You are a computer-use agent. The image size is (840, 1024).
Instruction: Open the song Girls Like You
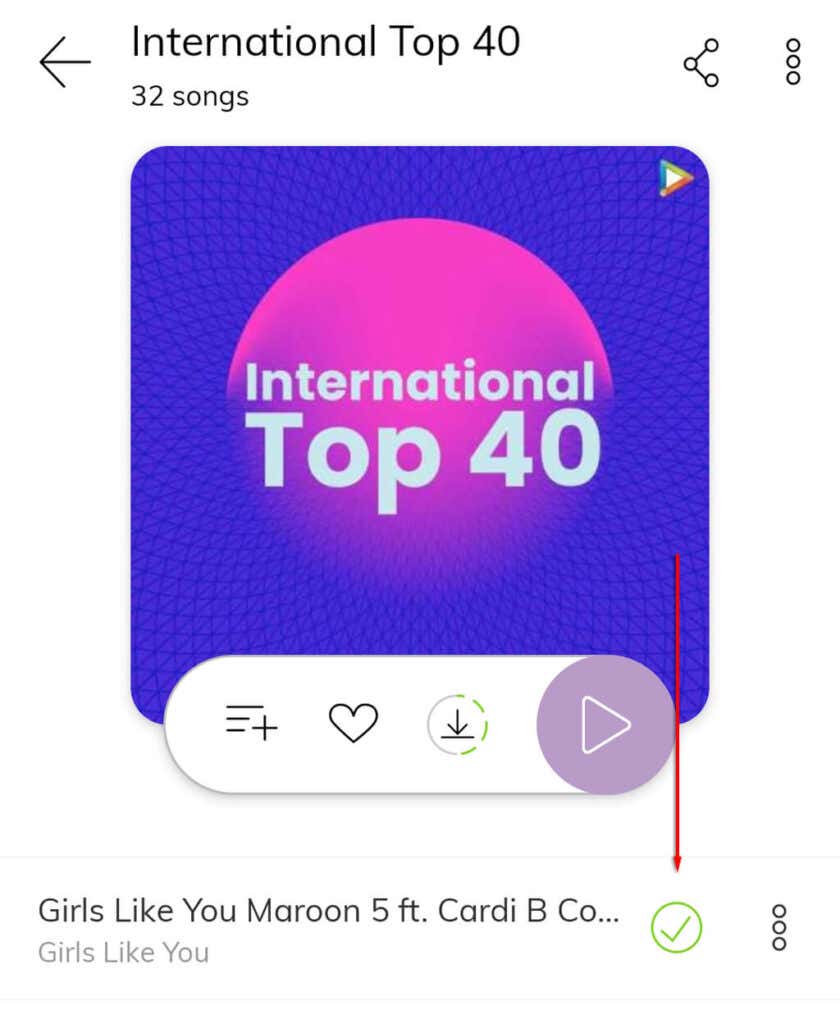click(328, 927)
